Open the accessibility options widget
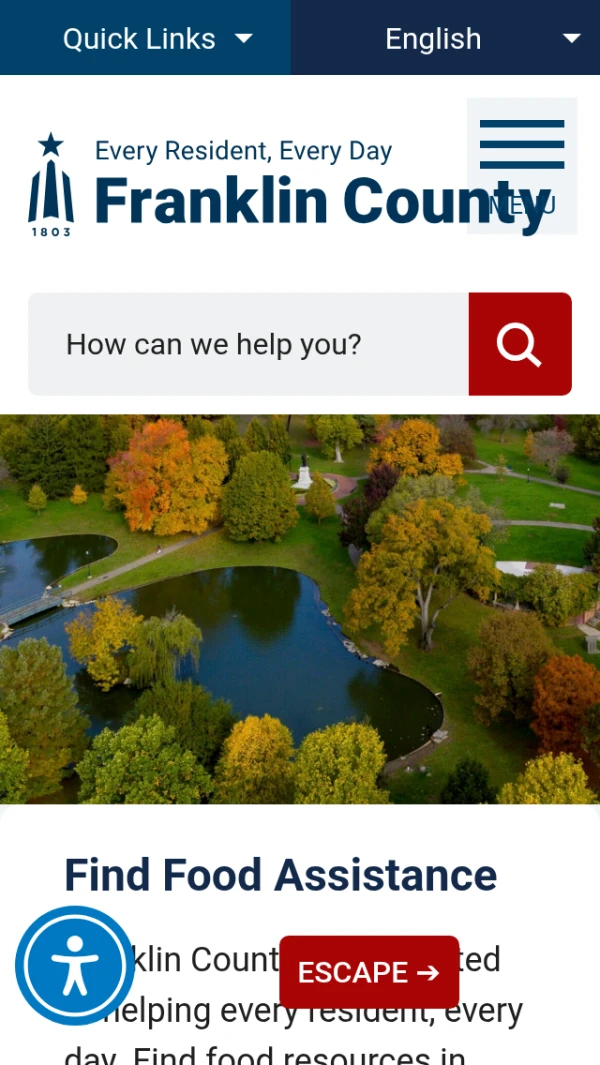Viewport: 600px width, 1065px height. pos(75,965)
